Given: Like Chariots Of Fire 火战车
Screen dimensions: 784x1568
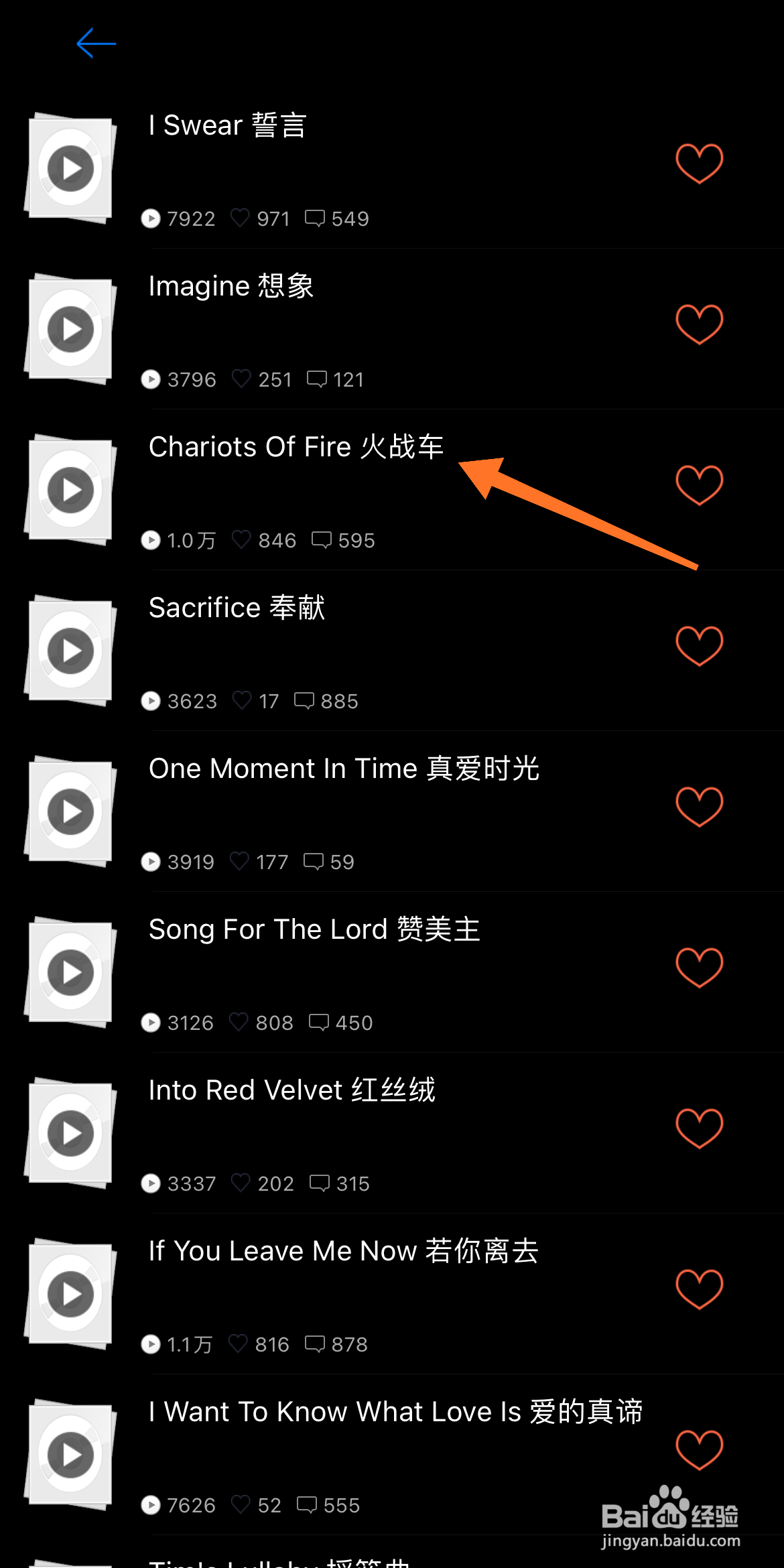Looking at the screenshot, I should pos(699,485).
